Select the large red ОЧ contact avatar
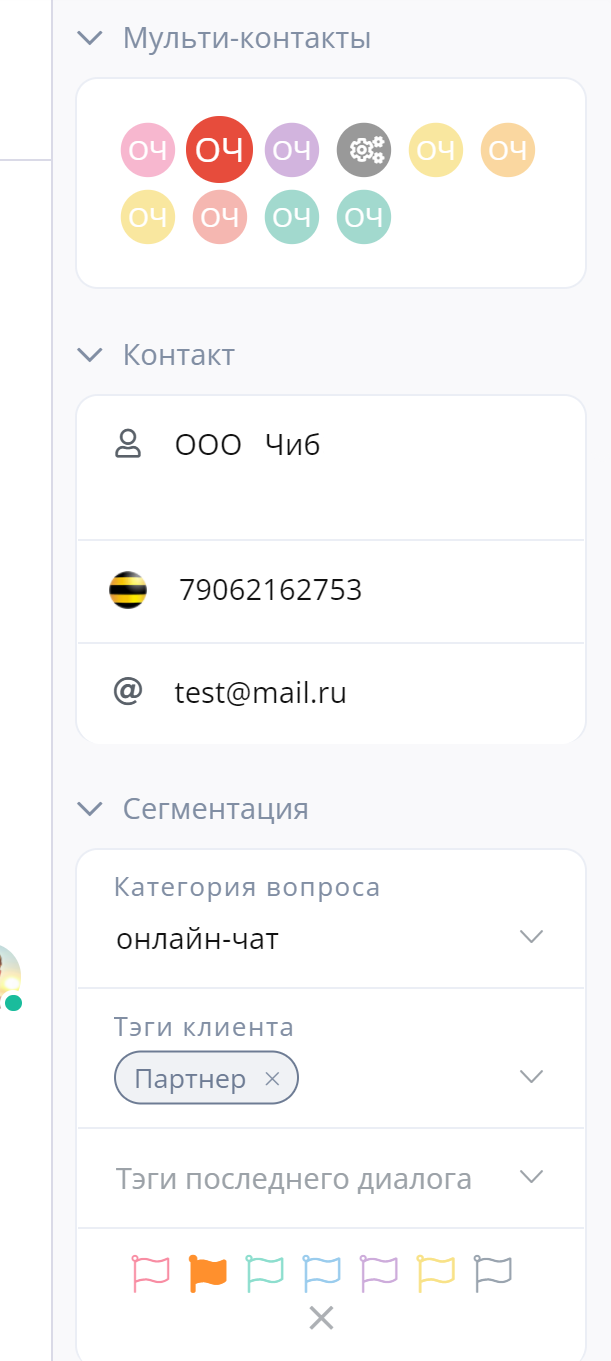 (219, 150)
